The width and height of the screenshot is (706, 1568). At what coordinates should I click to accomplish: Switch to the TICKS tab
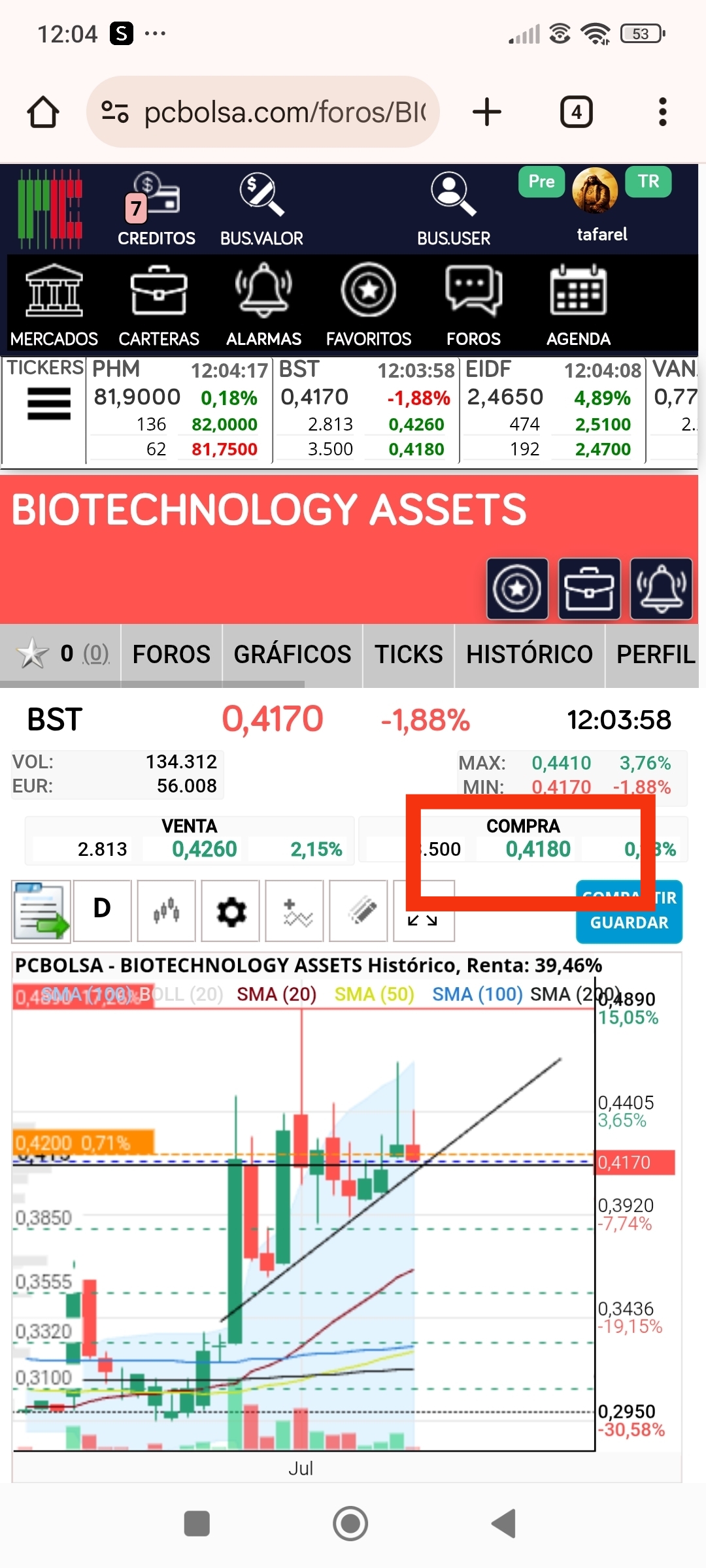pyautogui.click(x=409, y=654)
